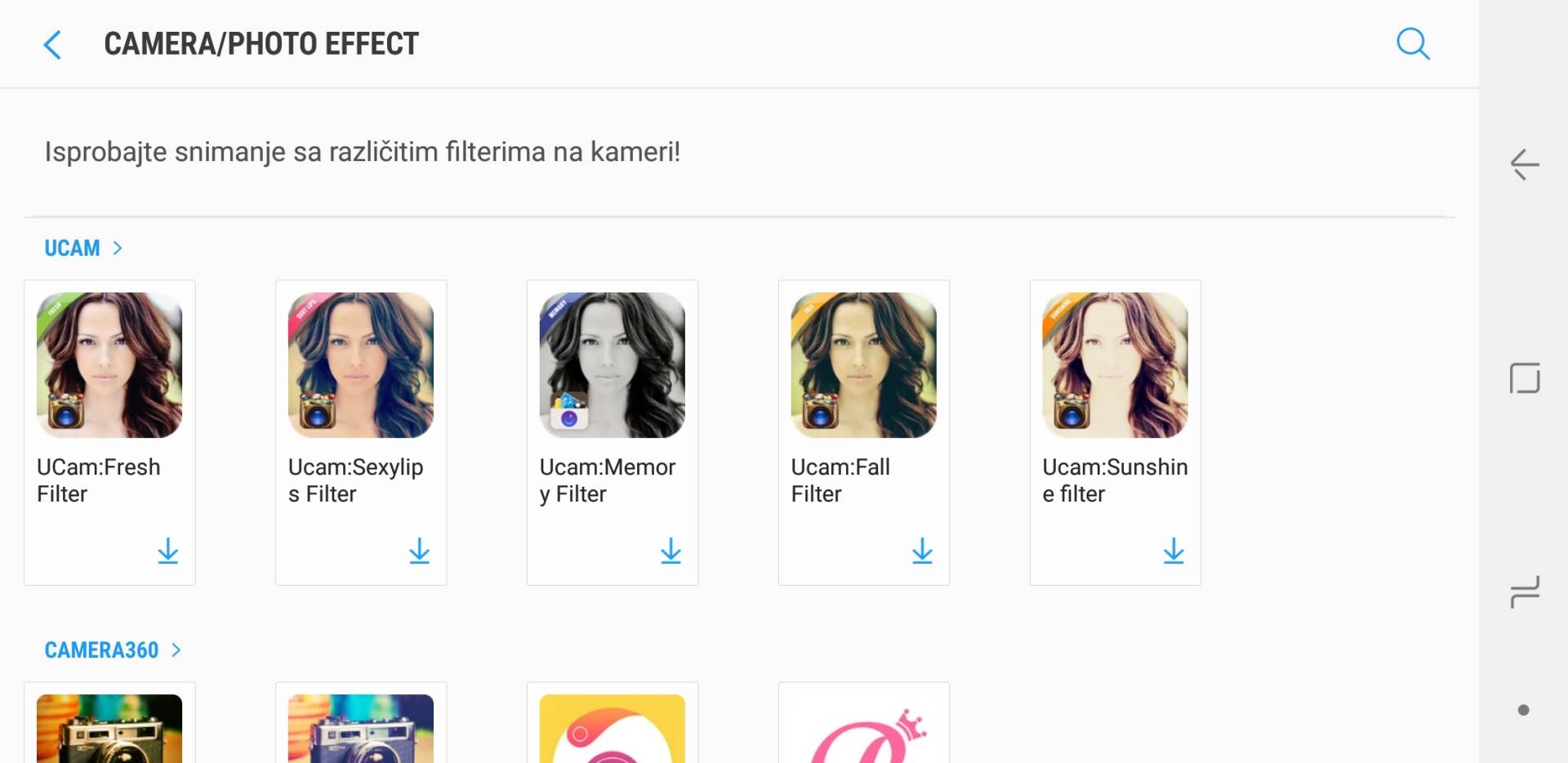Open the UCAM category link
The height and width of the screenshot is (763, 1568).
(x=82, y=248)
